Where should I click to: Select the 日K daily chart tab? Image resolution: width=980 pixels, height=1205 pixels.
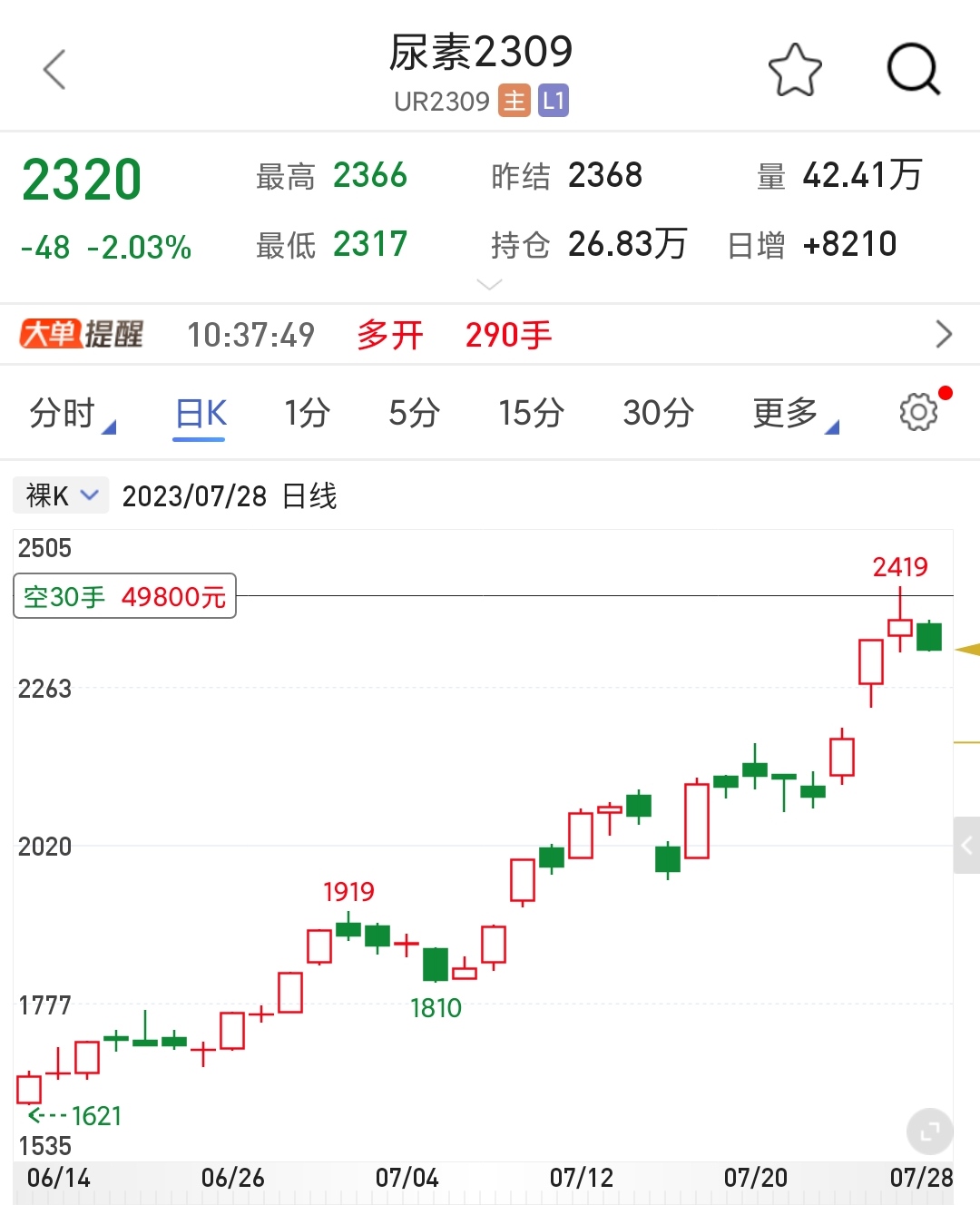pyautogui.click(x=201, y=416)
